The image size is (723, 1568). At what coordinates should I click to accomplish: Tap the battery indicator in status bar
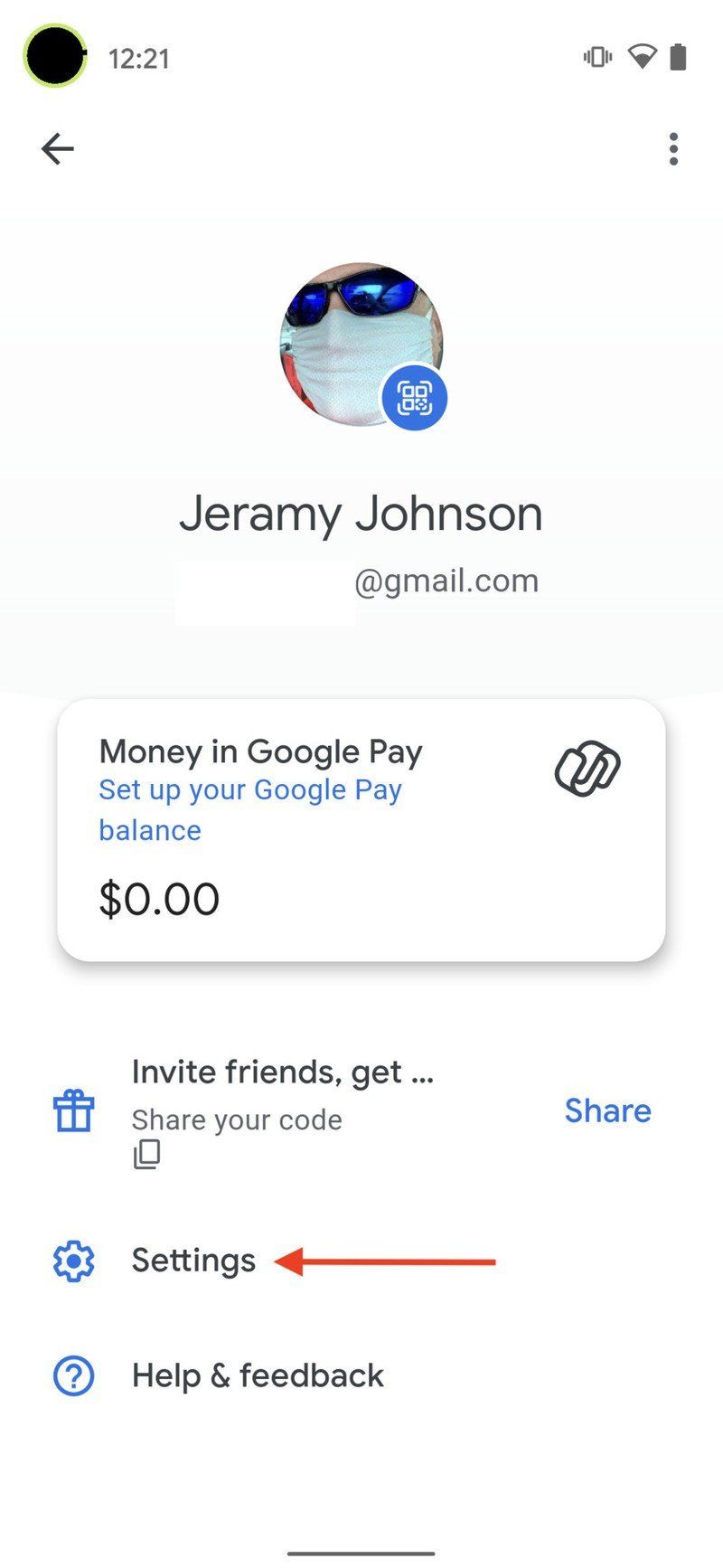[x=680, y=55]
